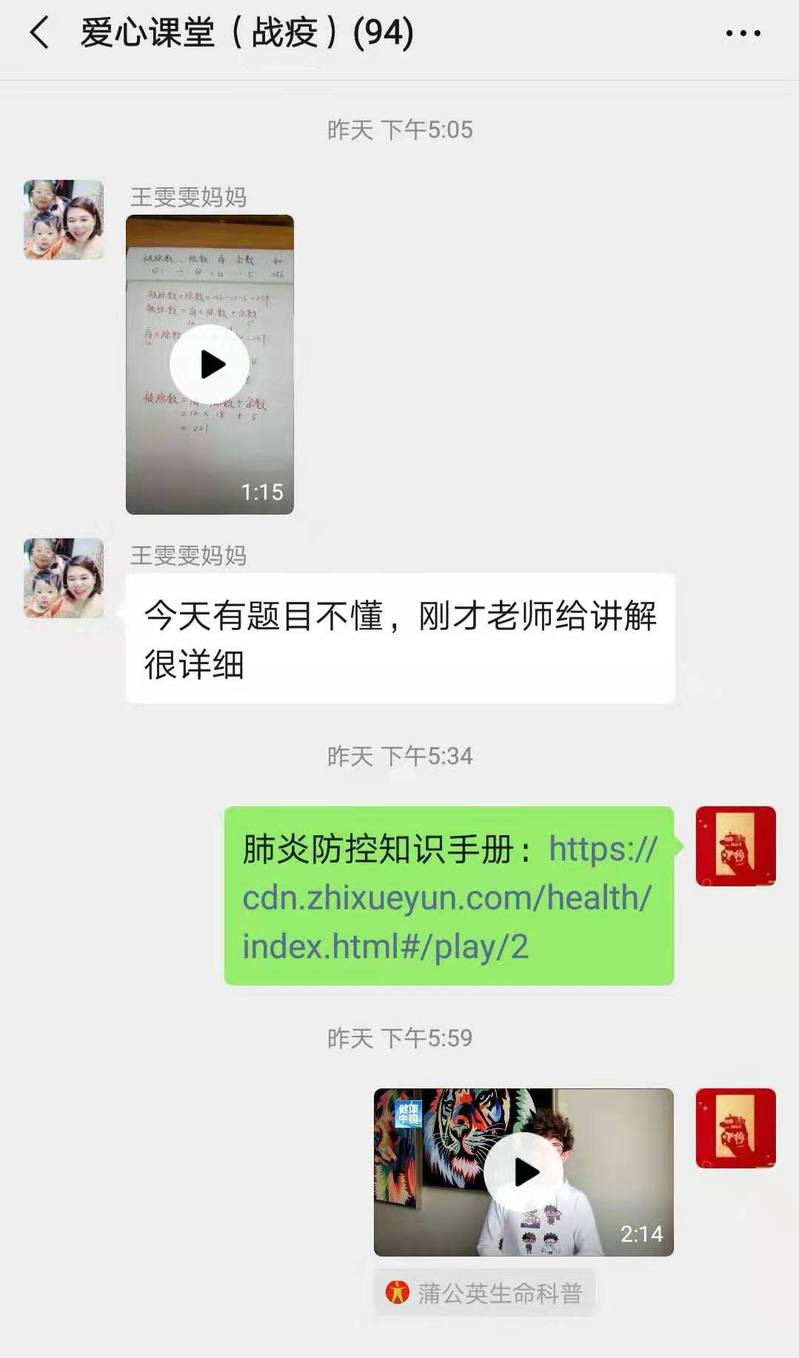
Task: Open the chat's three-dot menu
Action: (742, 34)
